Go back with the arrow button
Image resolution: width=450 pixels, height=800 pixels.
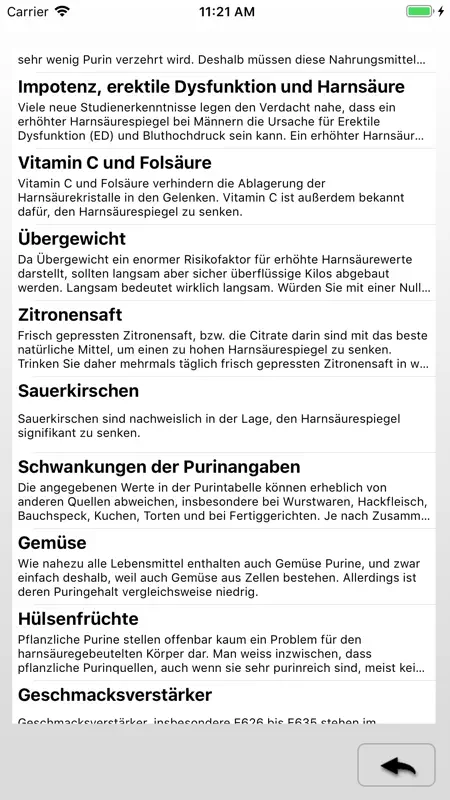pyautogui.click(x=396, y=764)
